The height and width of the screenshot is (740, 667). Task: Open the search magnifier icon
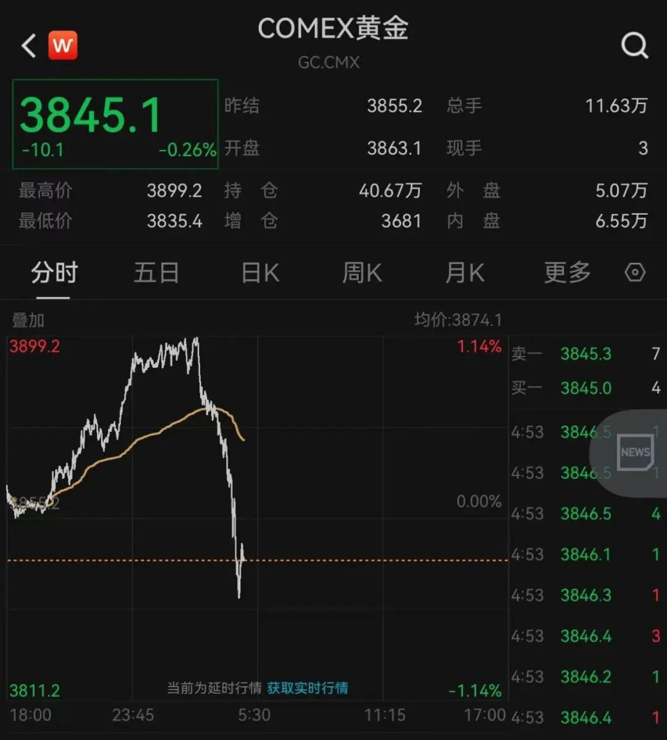pyautogui.click(x=634, y=45)
